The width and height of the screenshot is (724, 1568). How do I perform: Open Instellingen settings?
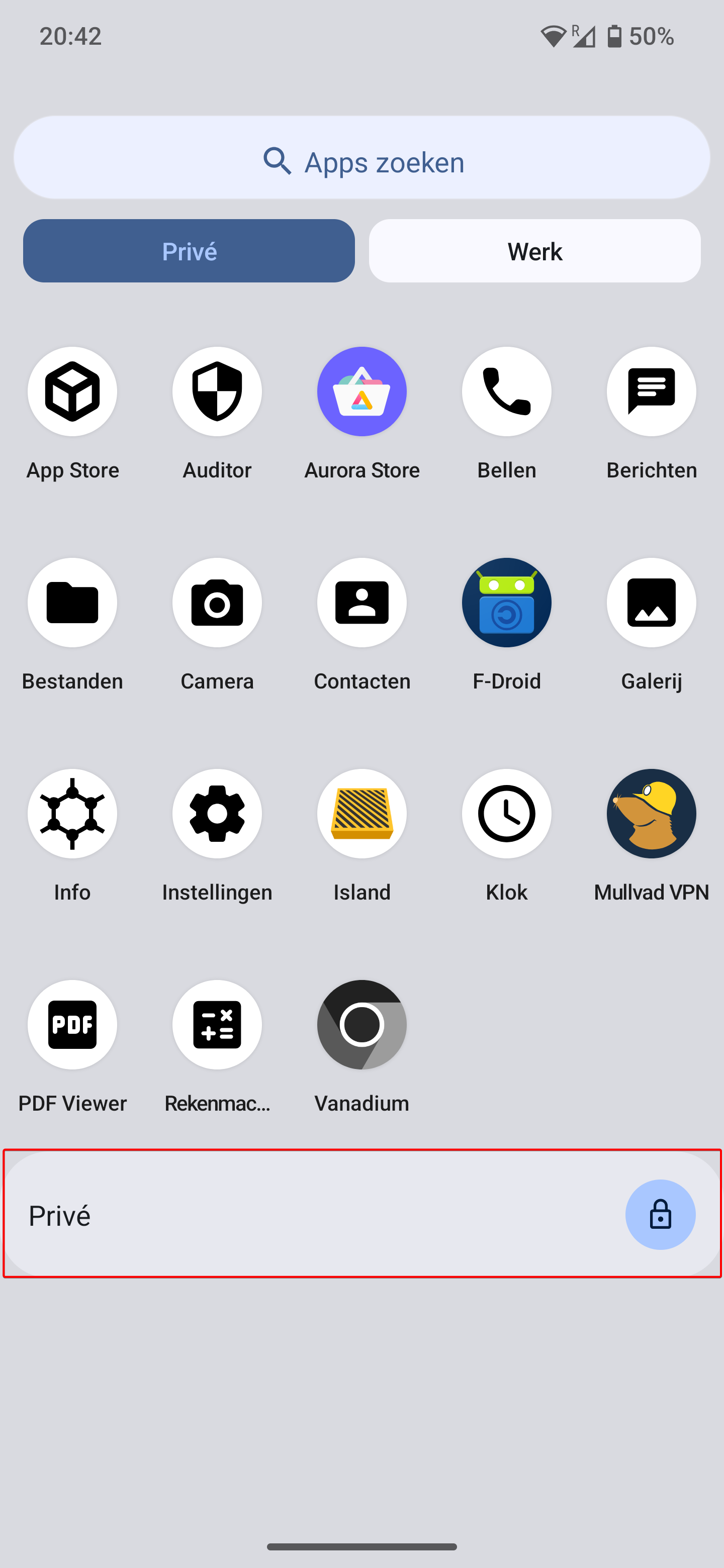click(x=217, y=814)
